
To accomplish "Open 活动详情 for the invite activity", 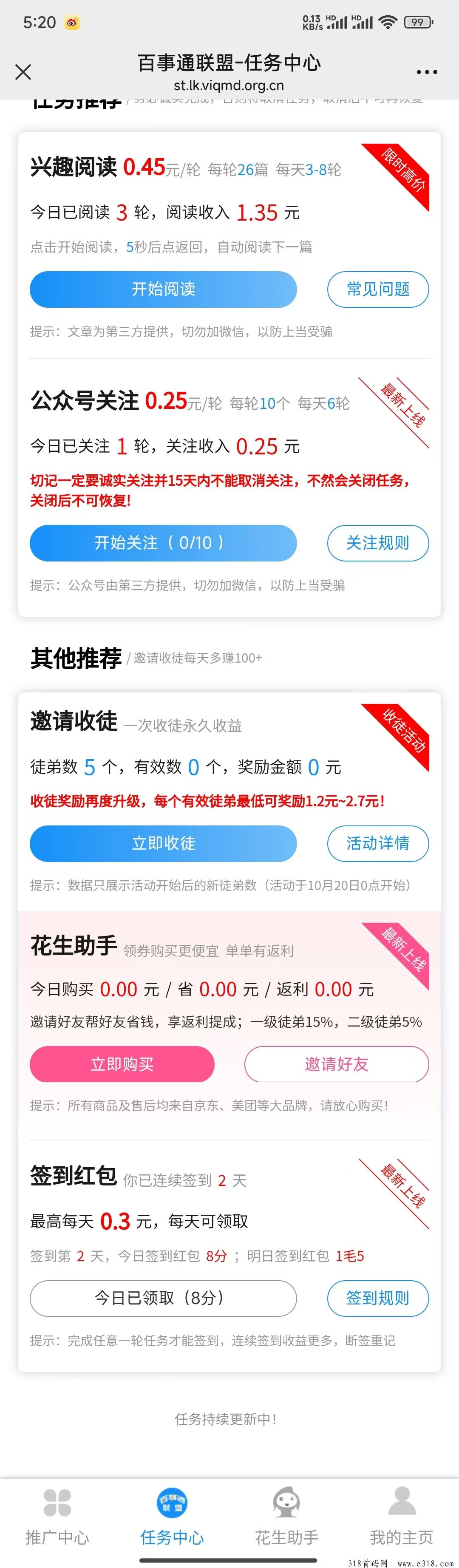I will tap(378, 843).
